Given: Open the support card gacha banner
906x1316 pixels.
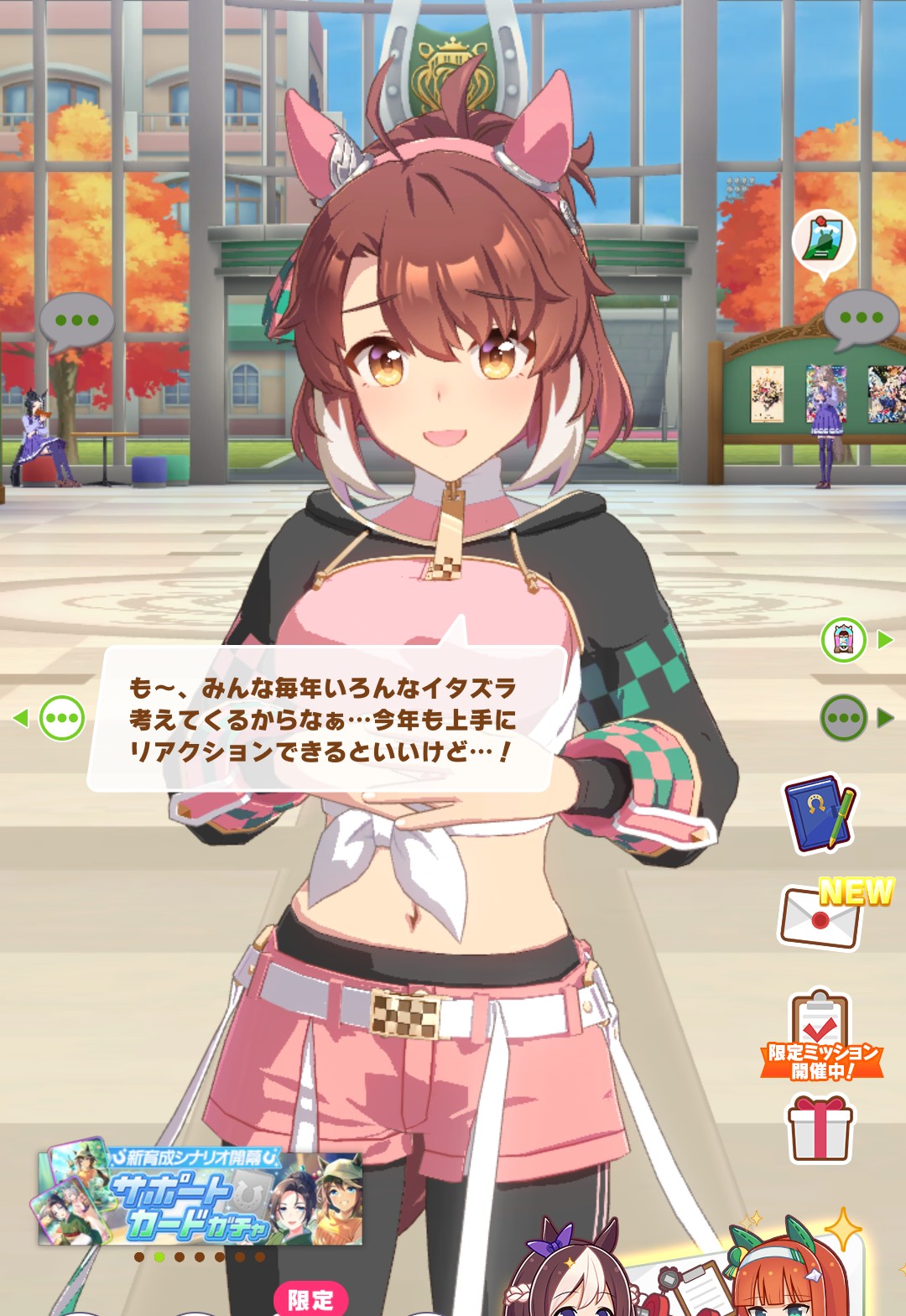Looking at the screenshot, I should point(200,1196).
